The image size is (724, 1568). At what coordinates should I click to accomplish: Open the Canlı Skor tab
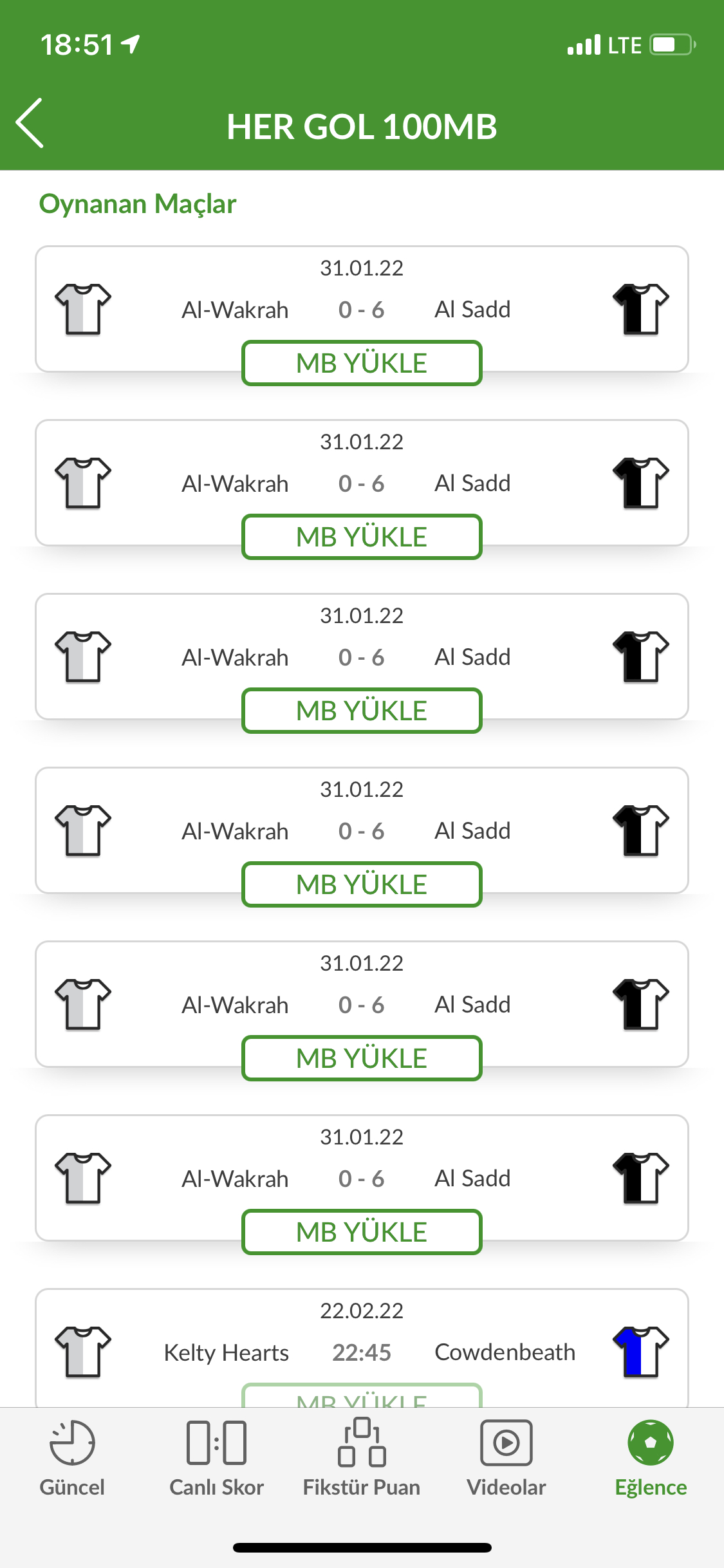217,1459
